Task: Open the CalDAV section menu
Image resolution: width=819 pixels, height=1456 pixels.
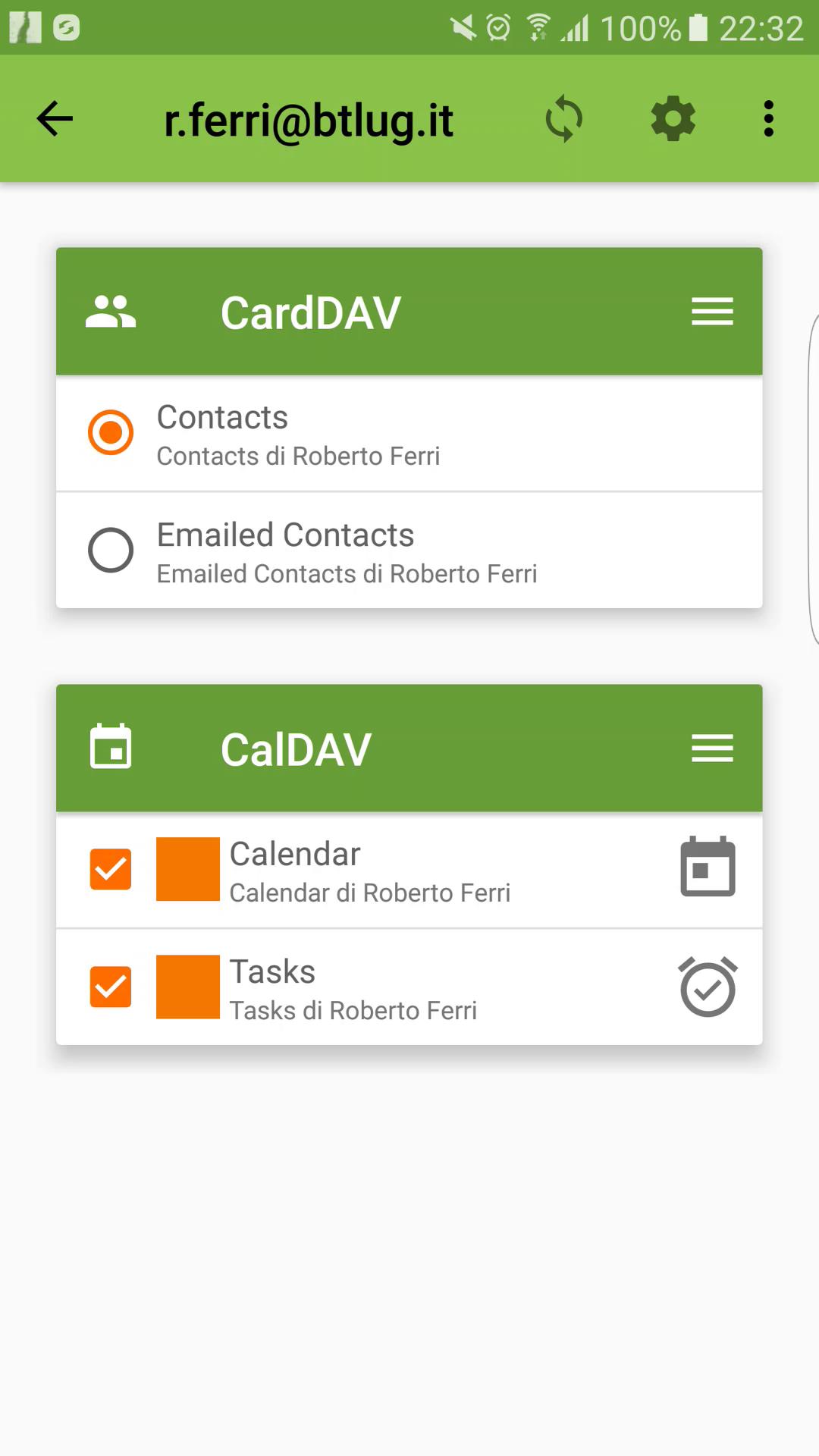Action: 712,748
